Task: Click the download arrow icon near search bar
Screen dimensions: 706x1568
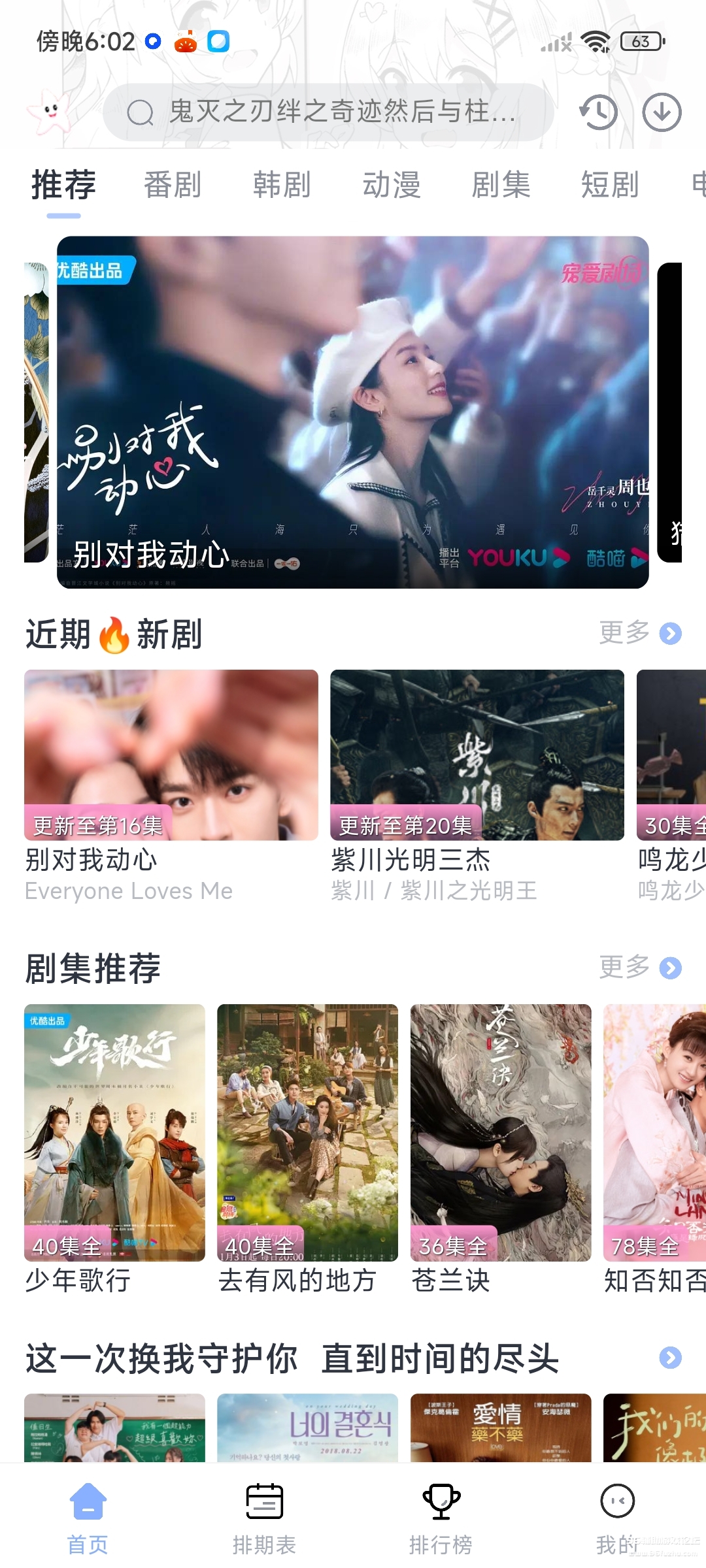Action: coord(661,112)
